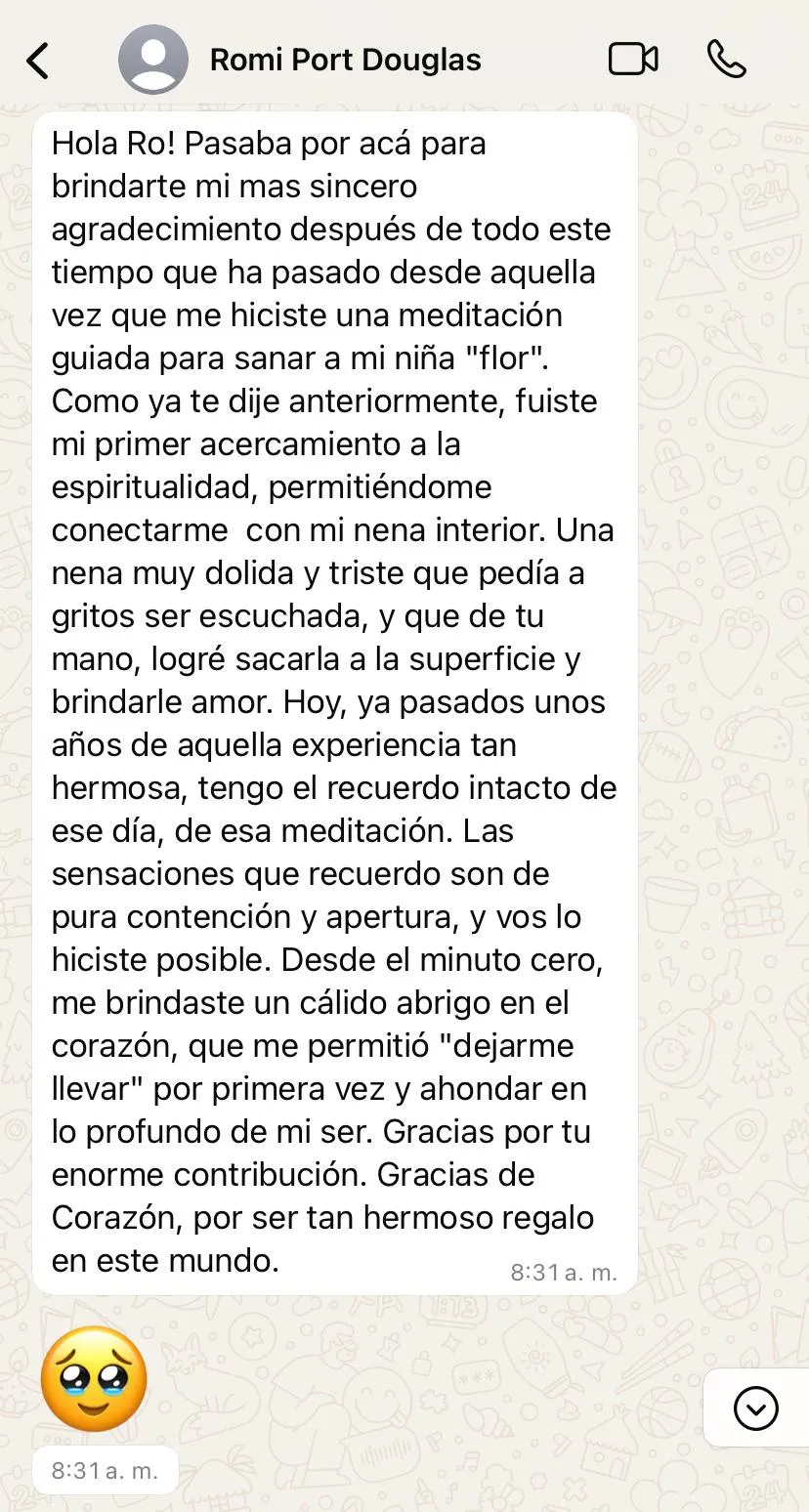Jump to the latest messages
This screenshot has width=809, height=1512.
tap(755, 1408)
